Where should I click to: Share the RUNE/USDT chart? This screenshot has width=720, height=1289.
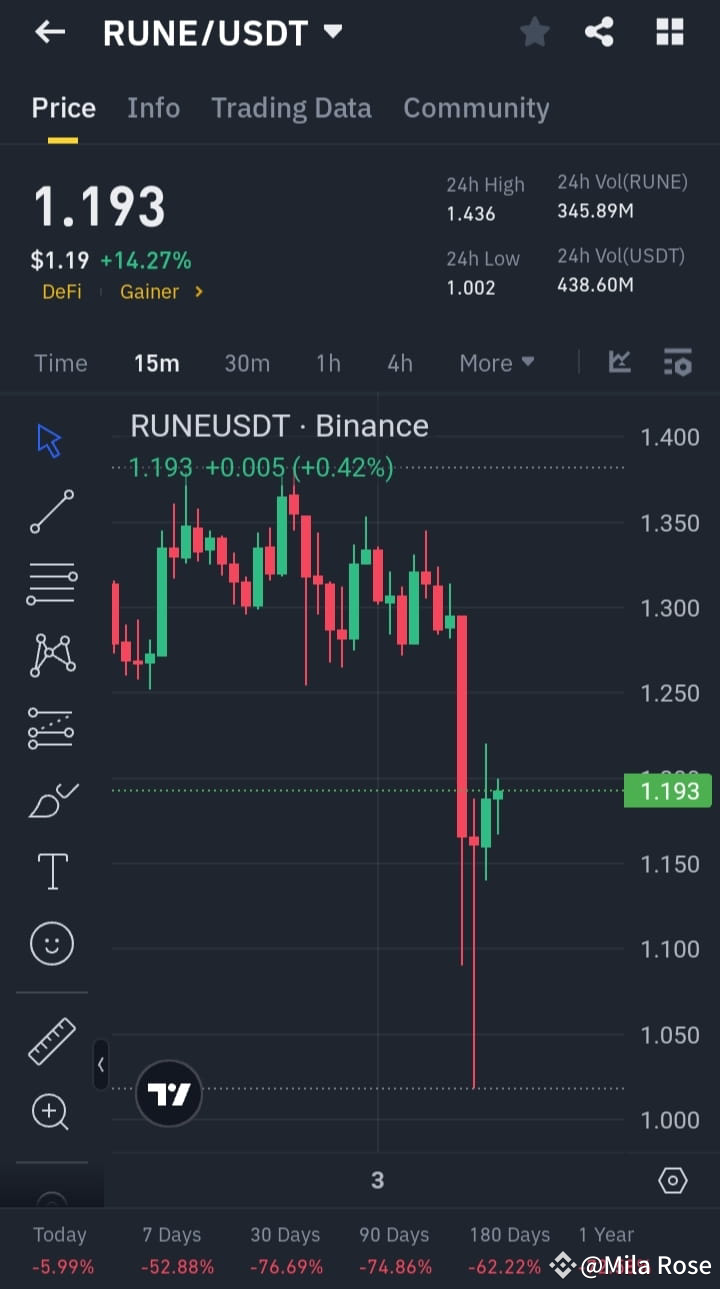pyautogui.click(x=599, y=32)
